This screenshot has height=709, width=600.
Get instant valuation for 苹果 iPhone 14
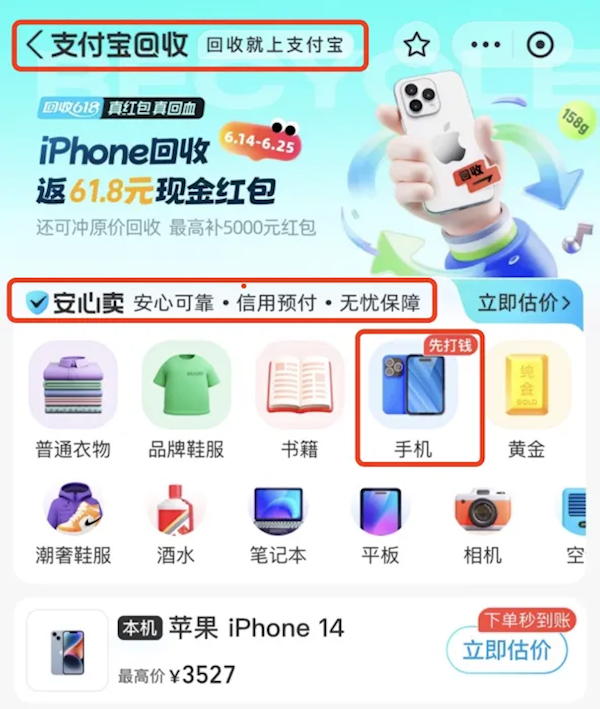507,650
